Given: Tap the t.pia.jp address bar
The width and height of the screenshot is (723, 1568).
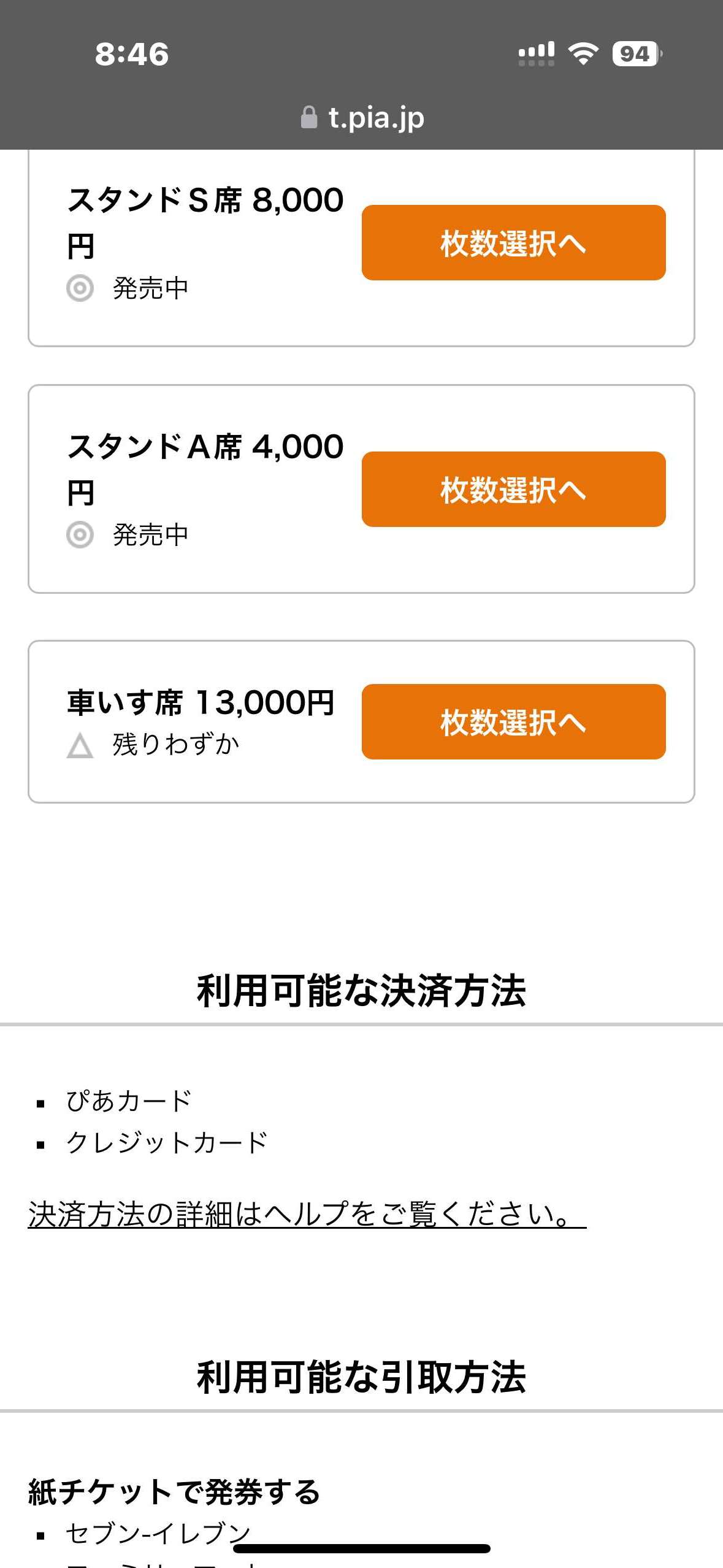Looking at the screenshot, I should (x=362, y=117).
